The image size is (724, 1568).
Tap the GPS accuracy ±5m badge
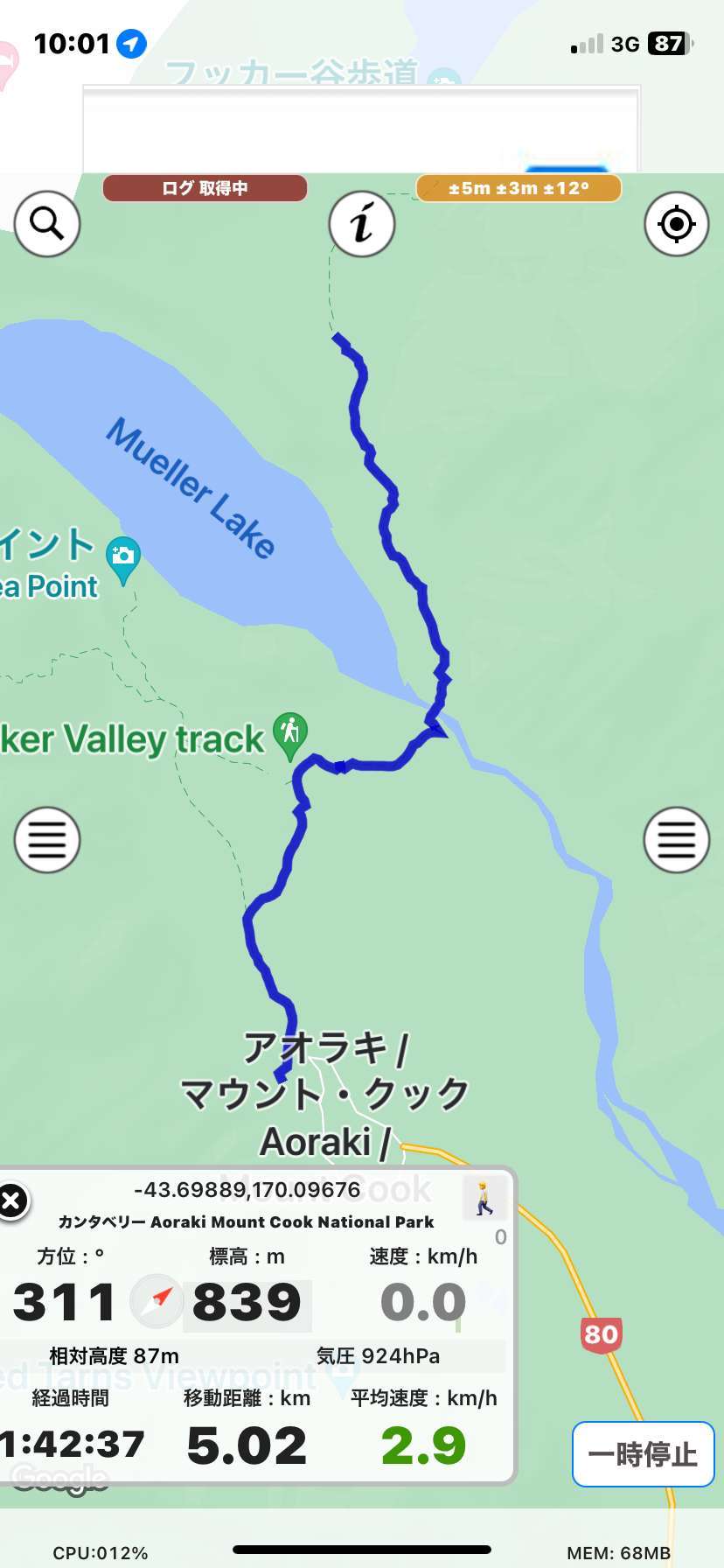coord(519,188)
